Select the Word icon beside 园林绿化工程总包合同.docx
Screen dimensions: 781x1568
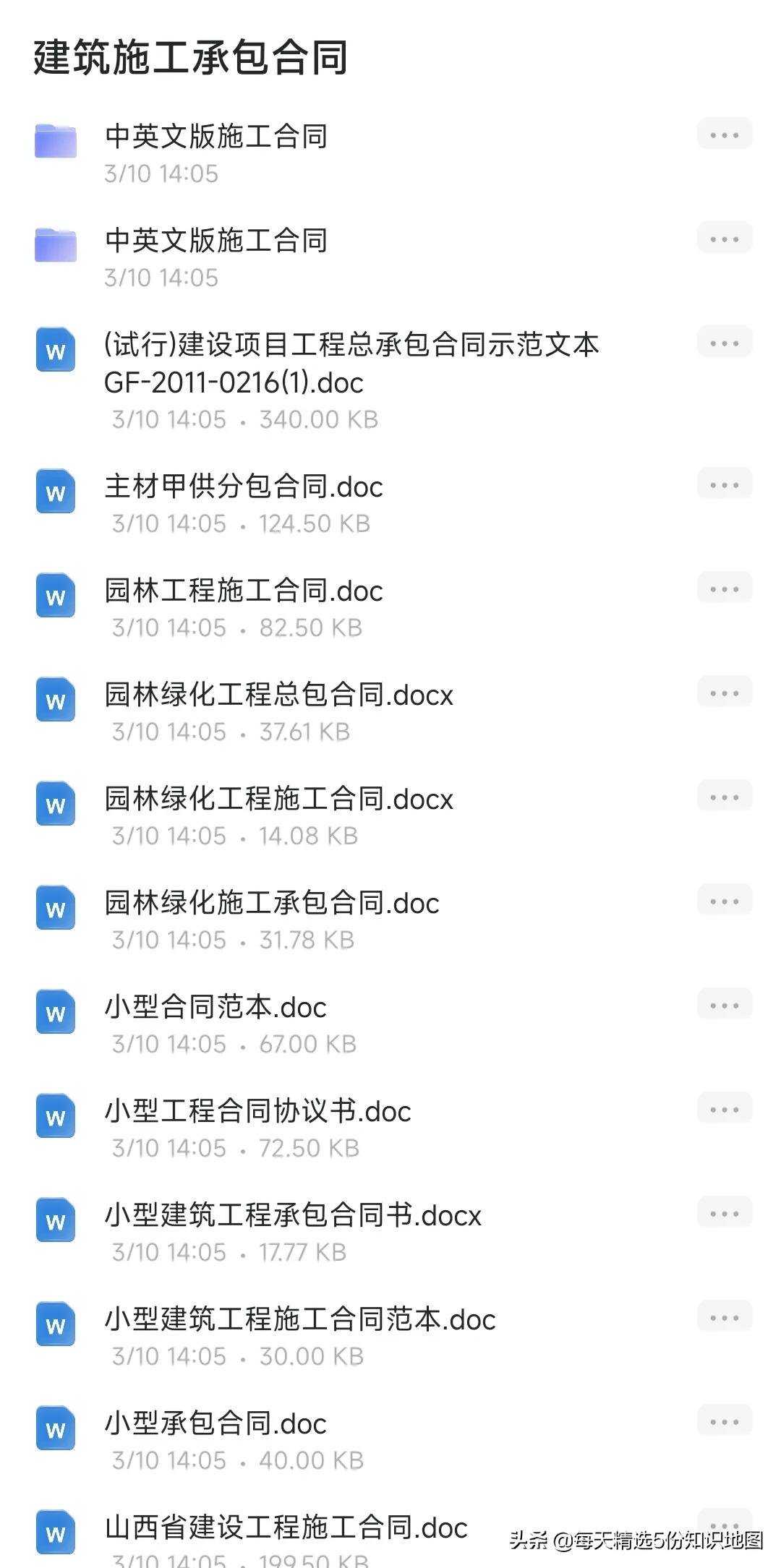(x=55, y=700)
